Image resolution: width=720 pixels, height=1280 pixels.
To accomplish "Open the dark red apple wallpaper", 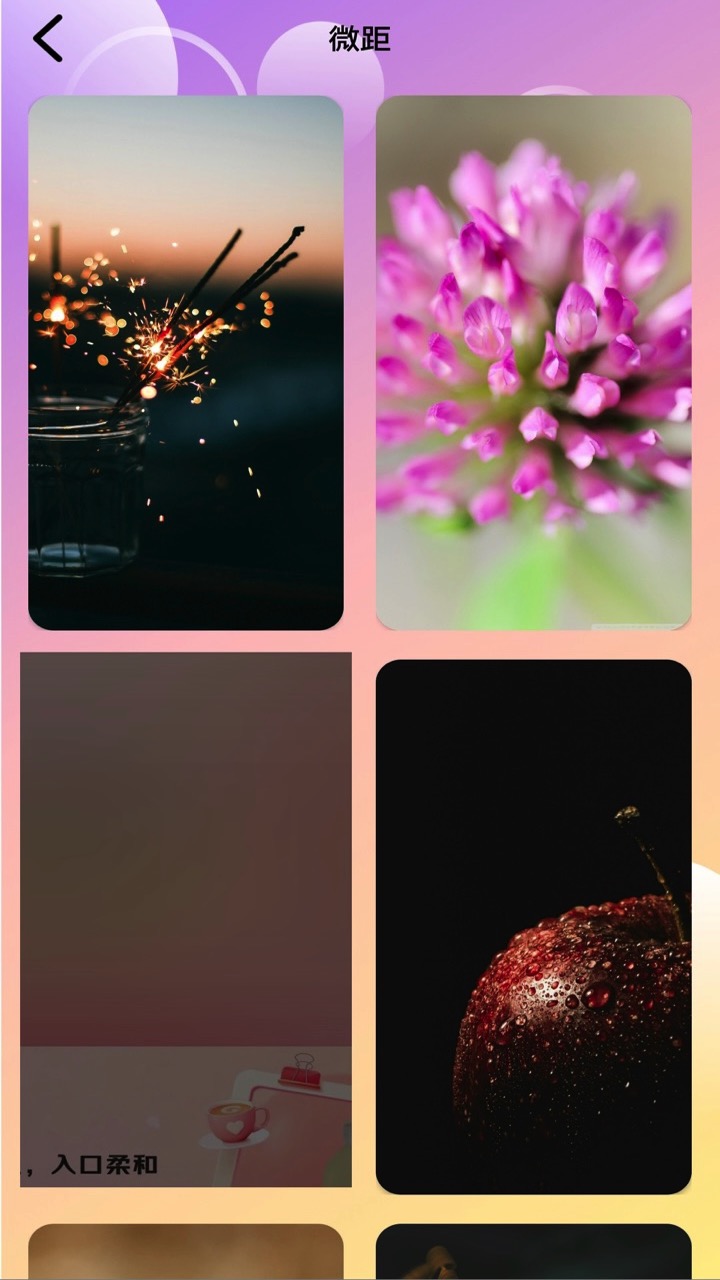I will tap(534, 927).
